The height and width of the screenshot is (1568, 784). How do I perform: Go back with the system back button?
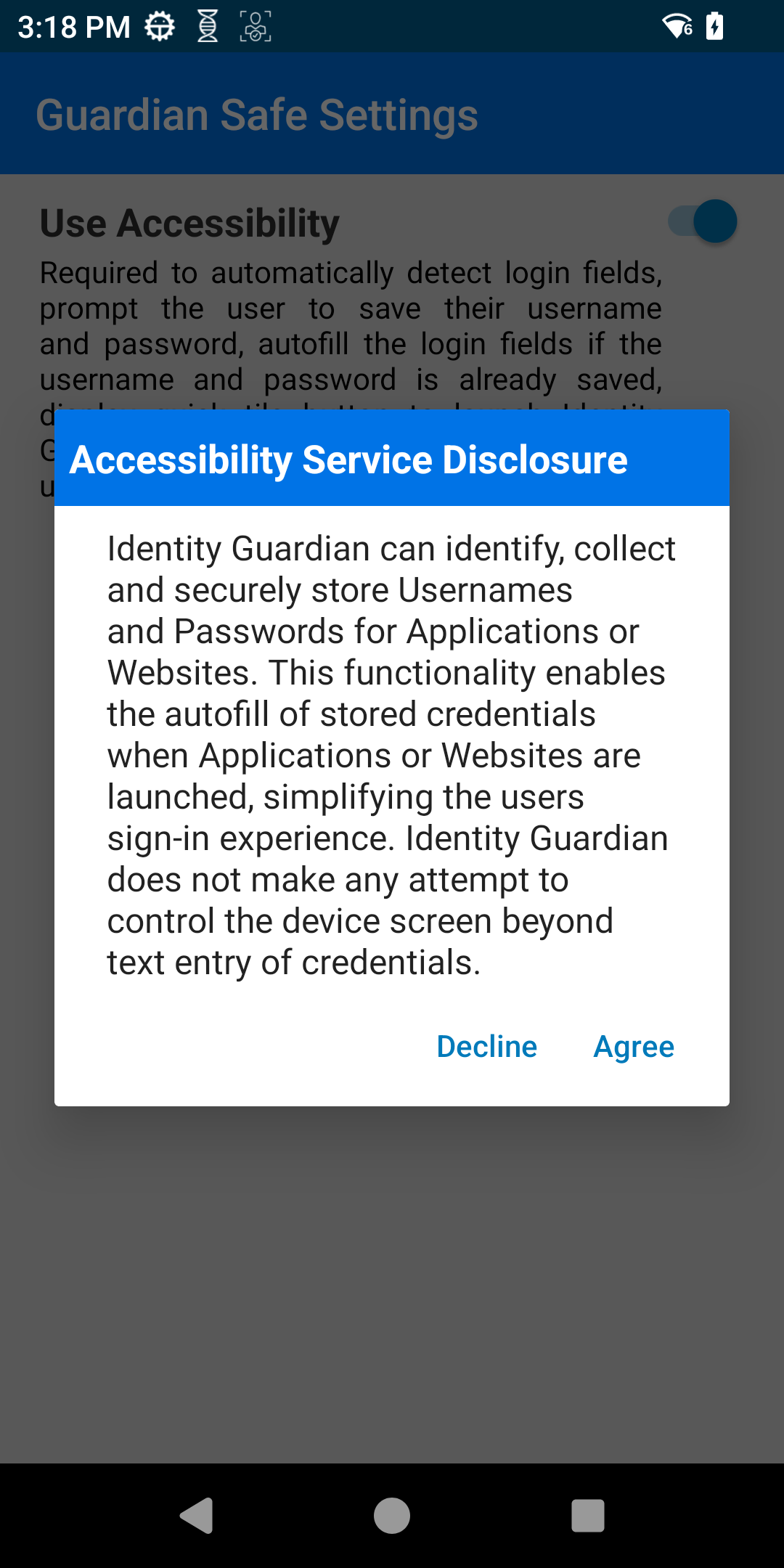click(196, 1516)
